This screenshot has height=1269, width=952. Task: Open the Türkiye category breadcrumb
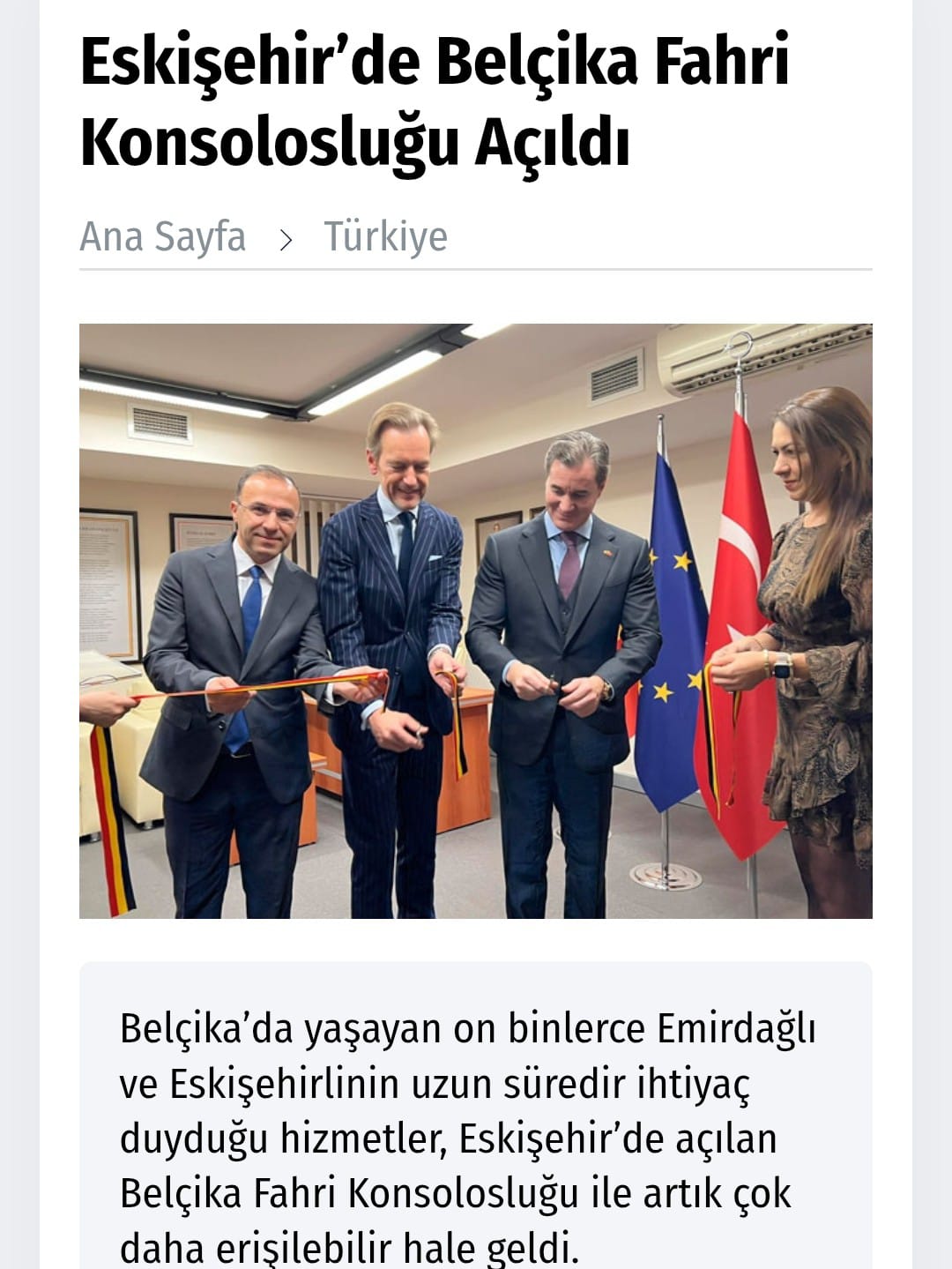[x=385, y=237]
